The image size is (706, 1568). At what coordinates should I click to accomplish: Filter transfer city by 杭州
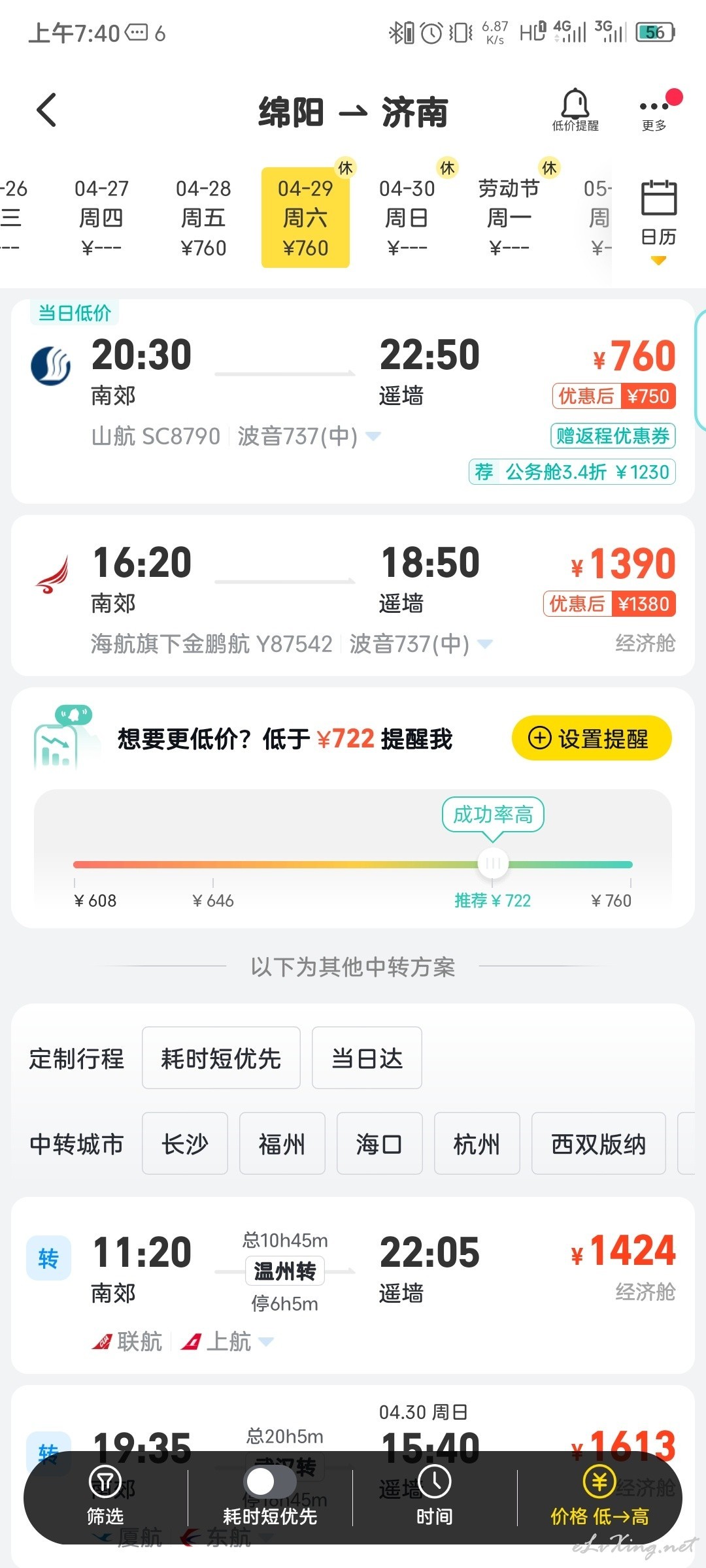[477, 1143]
